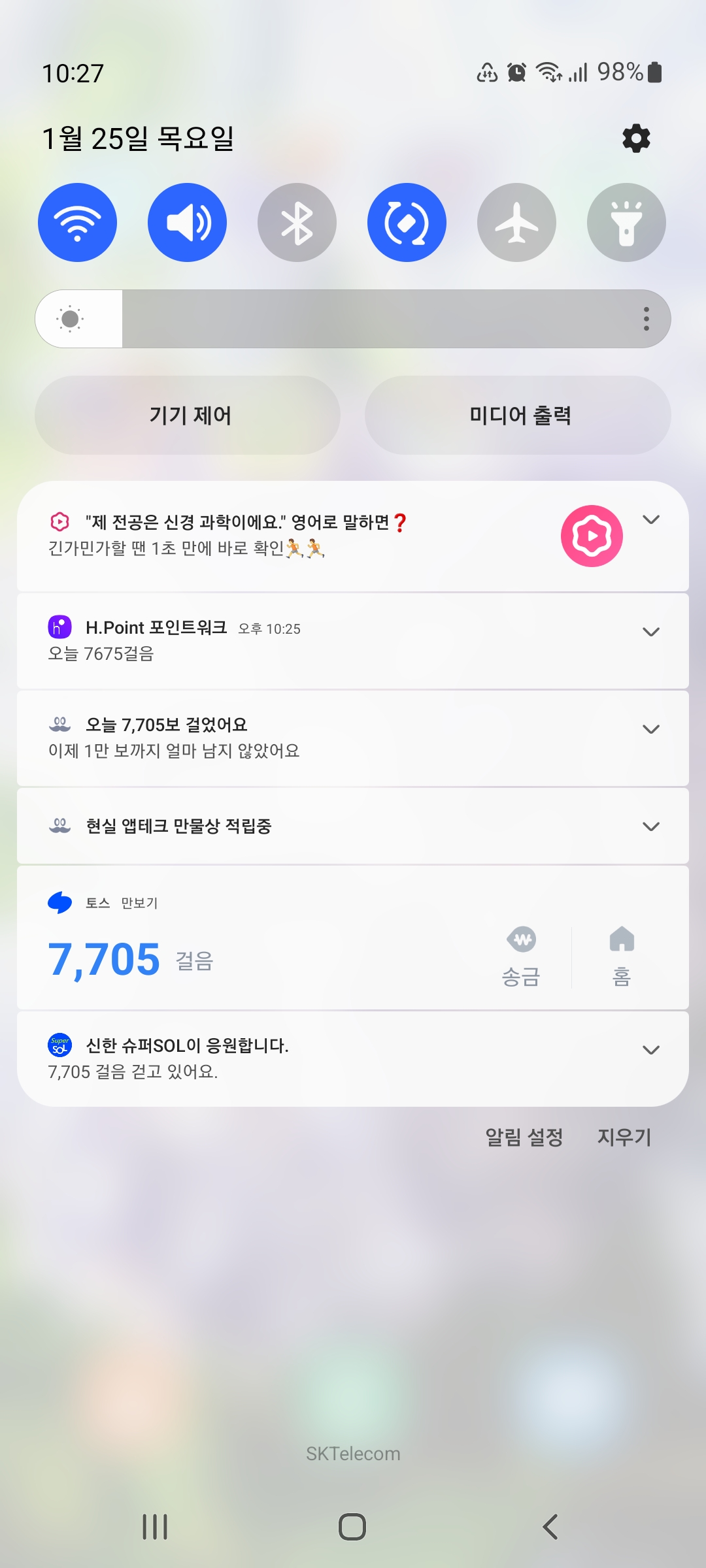Clear notifications with 지우기
706x1568 pixels.
point(624,1137)
